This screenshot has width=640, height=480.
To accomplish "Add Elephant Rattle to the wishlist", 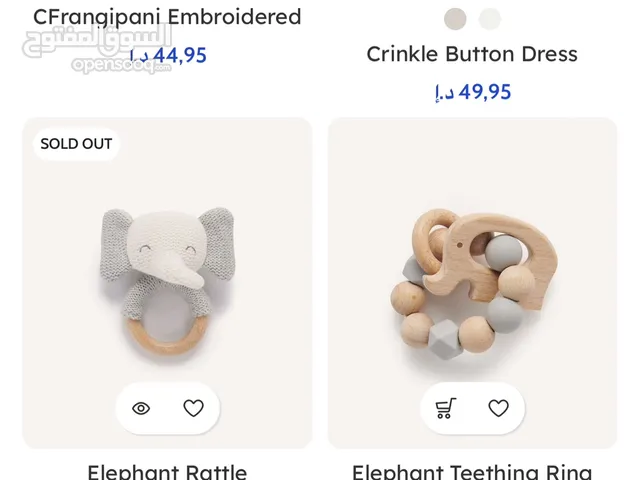I will 193,408.
